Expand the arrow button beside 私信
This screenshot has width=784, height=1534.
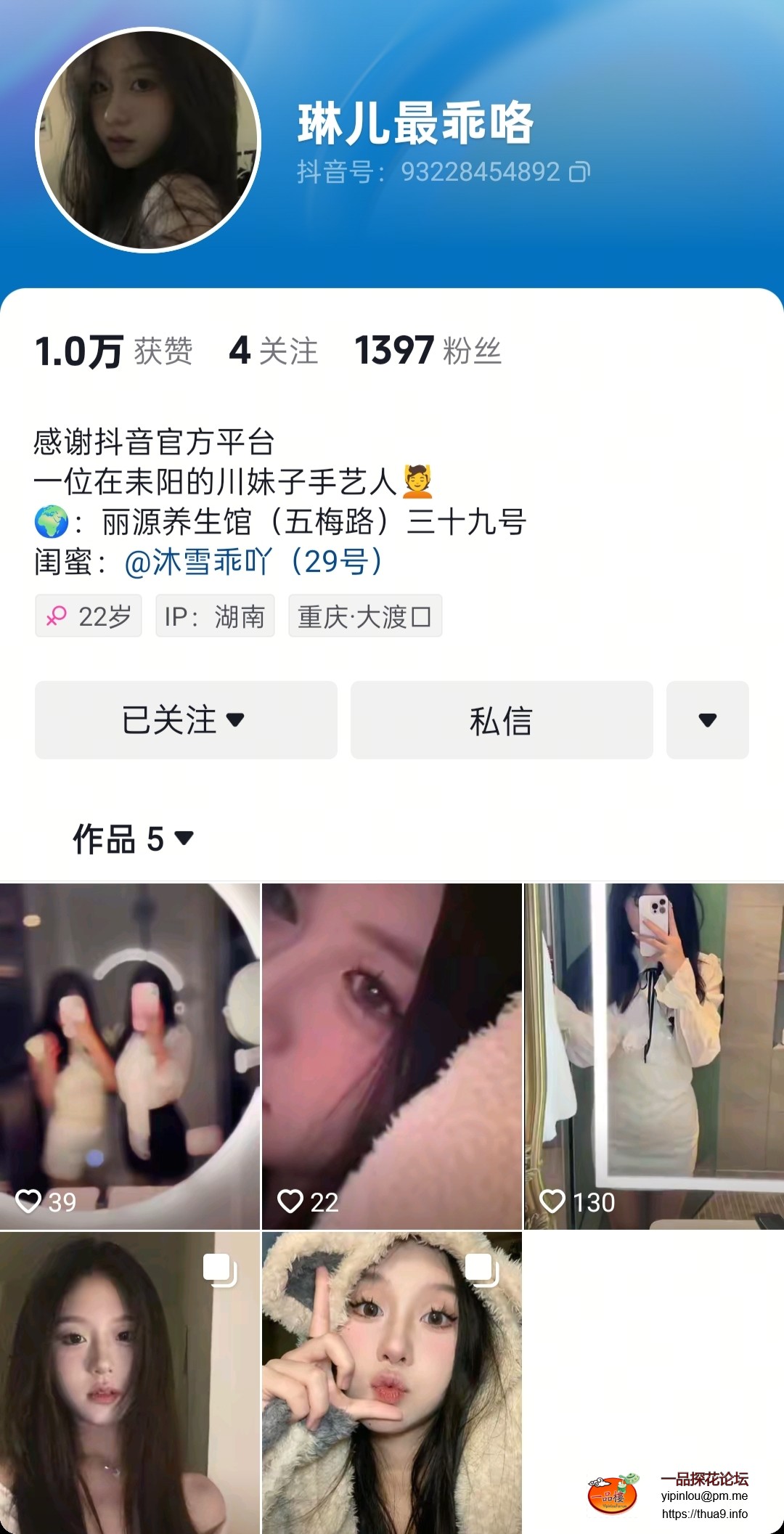pyautogui.click(x=707, y=720)
